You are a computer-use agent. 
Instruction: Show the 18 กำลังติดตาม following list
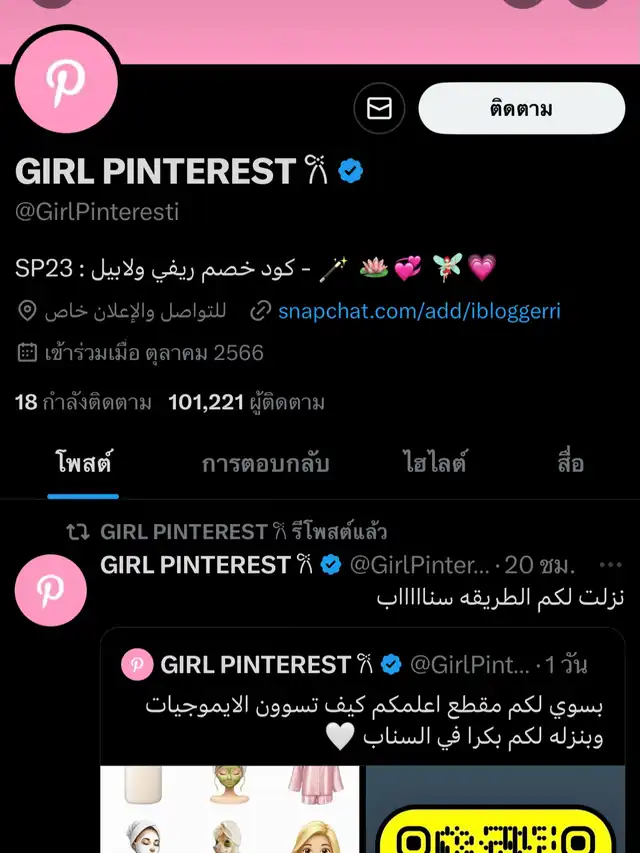(x=84, y=403)
